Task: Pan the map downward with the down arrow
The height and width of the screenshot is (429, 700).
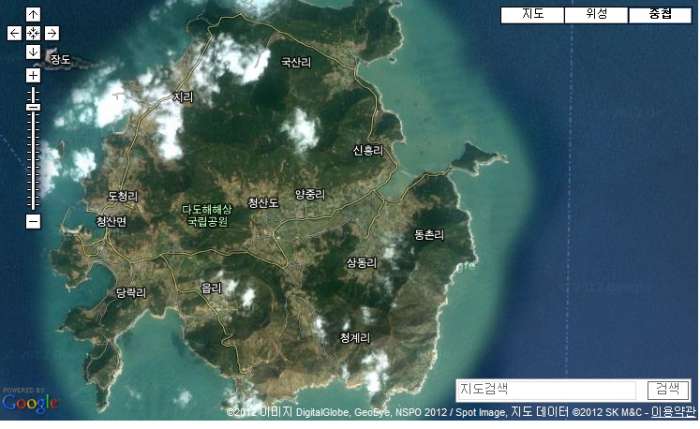Action: pos(33,51)
